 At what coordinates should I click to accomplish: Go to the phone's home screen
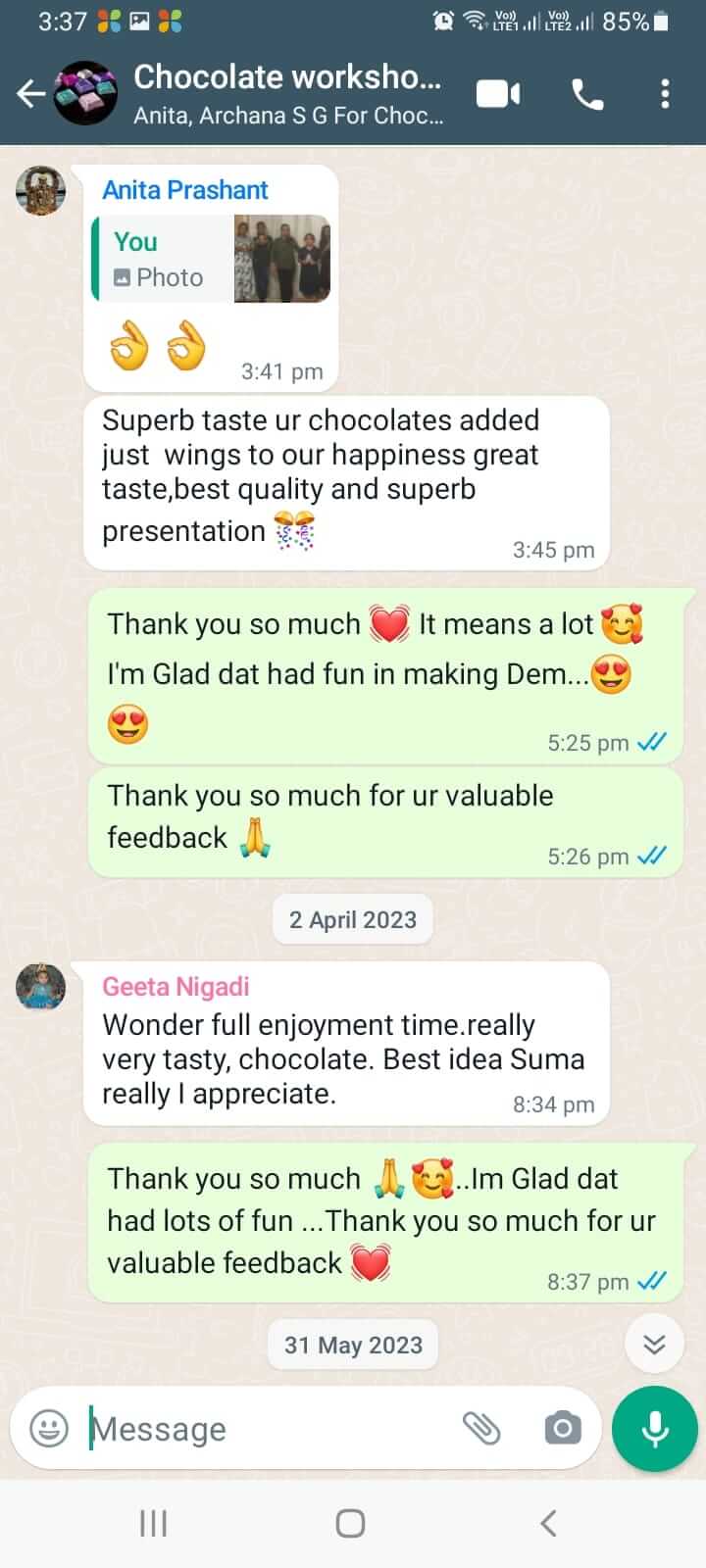pyautogui.click(x=350, y=1523)
